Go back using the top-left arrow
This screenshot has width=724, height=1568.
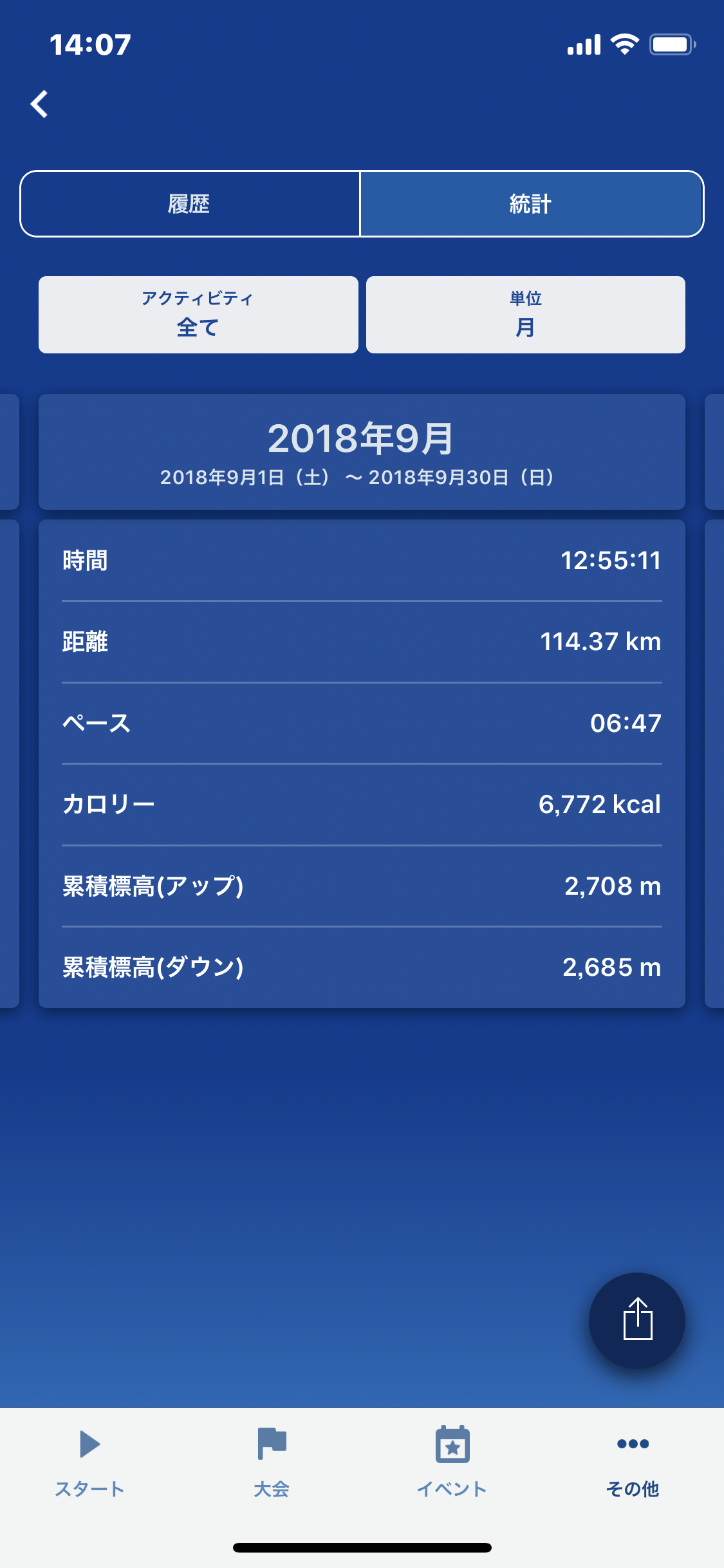point(40,104)
